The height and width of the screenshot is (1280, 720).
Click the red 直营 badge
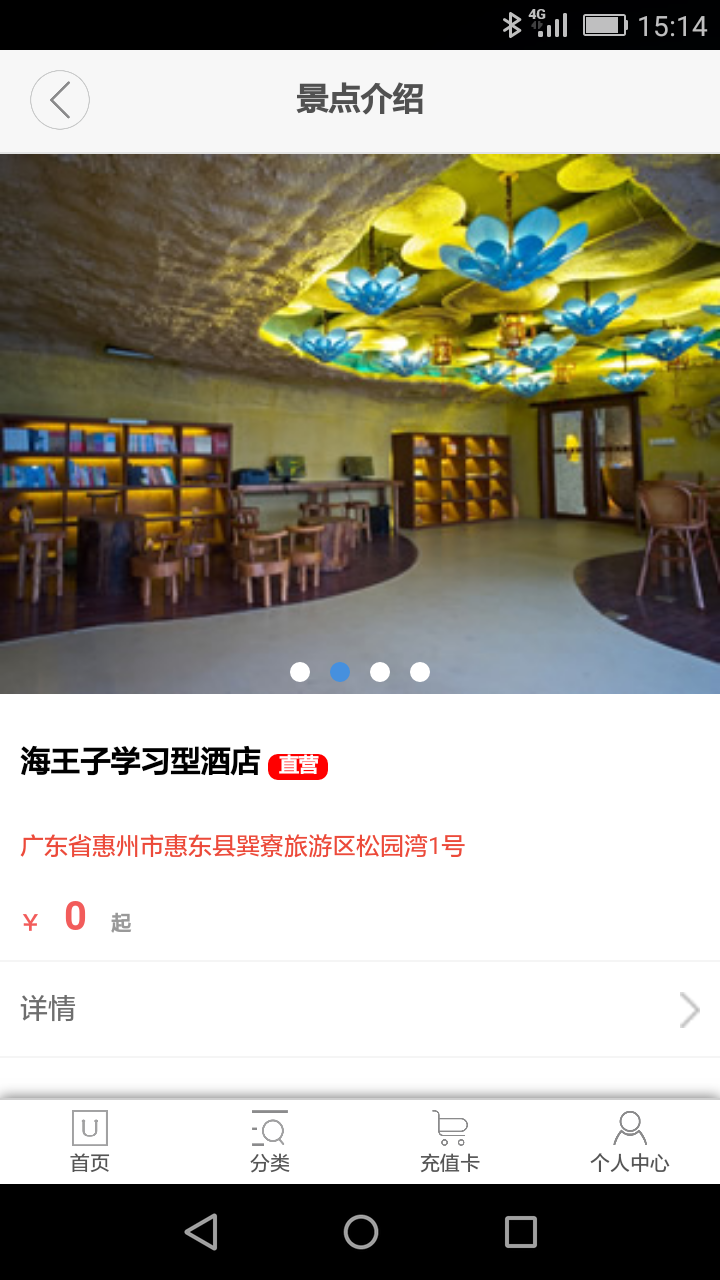298,766
